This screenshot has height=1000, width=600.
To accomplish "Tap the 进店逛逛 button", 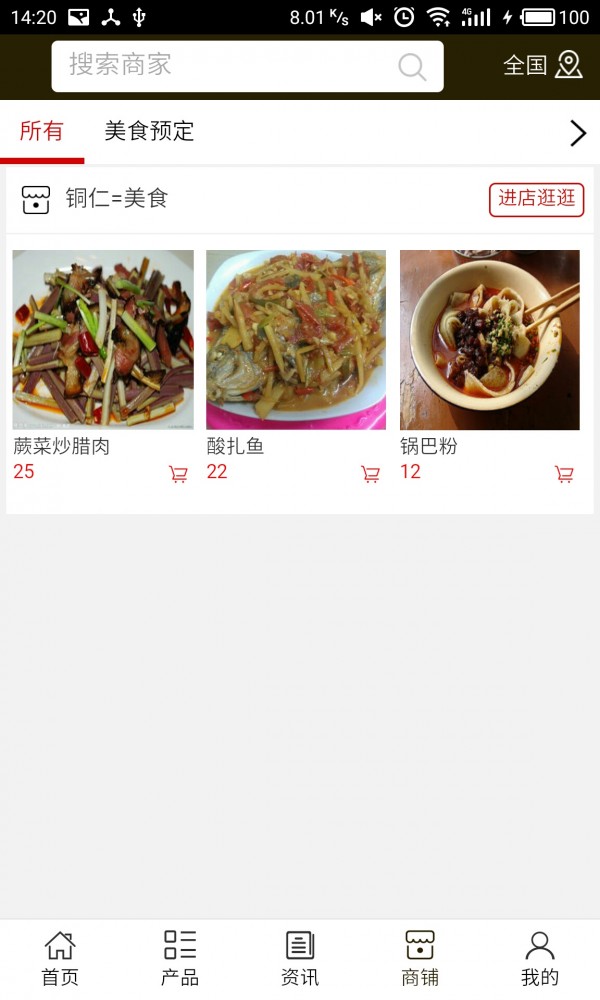I will (536, 199).
